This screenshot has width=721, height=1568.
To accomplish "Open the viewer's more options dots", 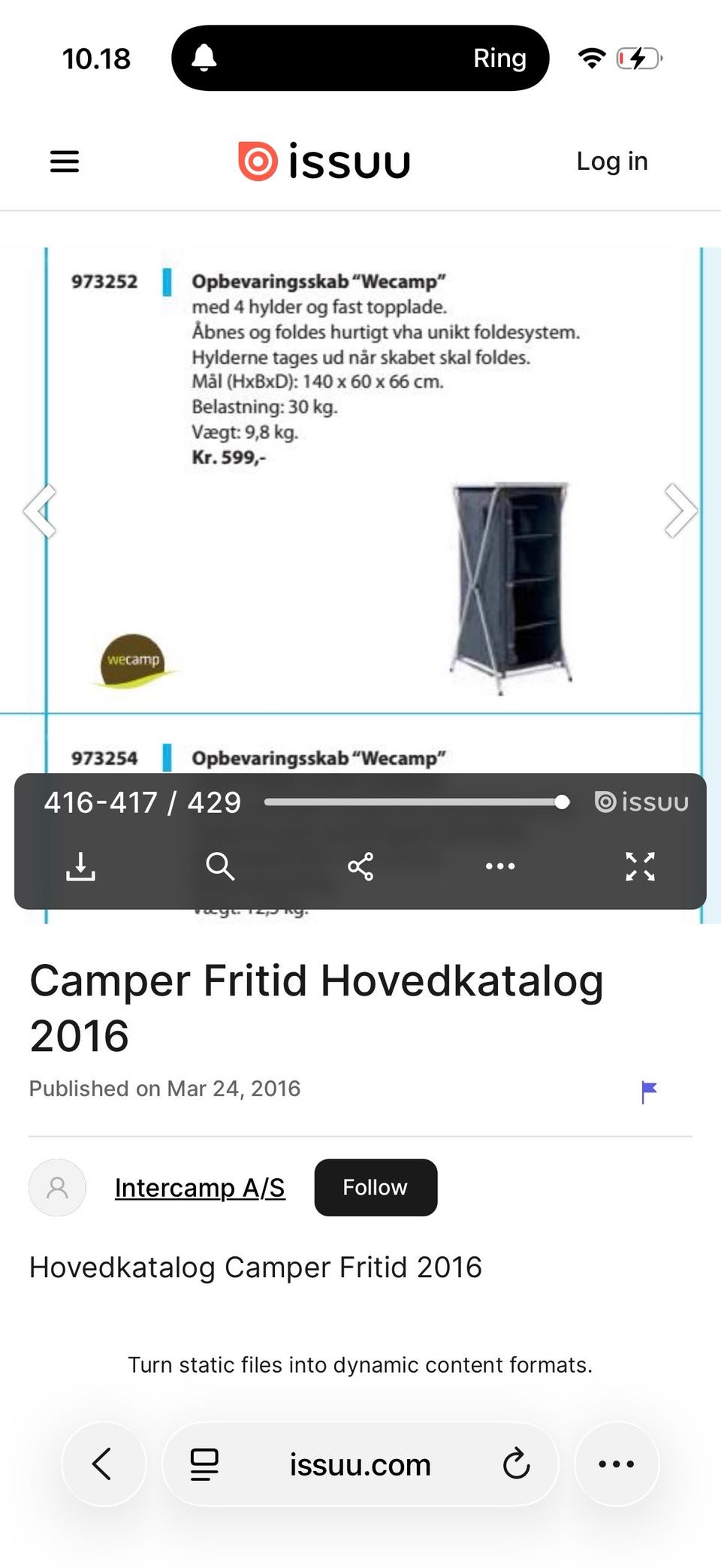I will [x=500, y=866].
